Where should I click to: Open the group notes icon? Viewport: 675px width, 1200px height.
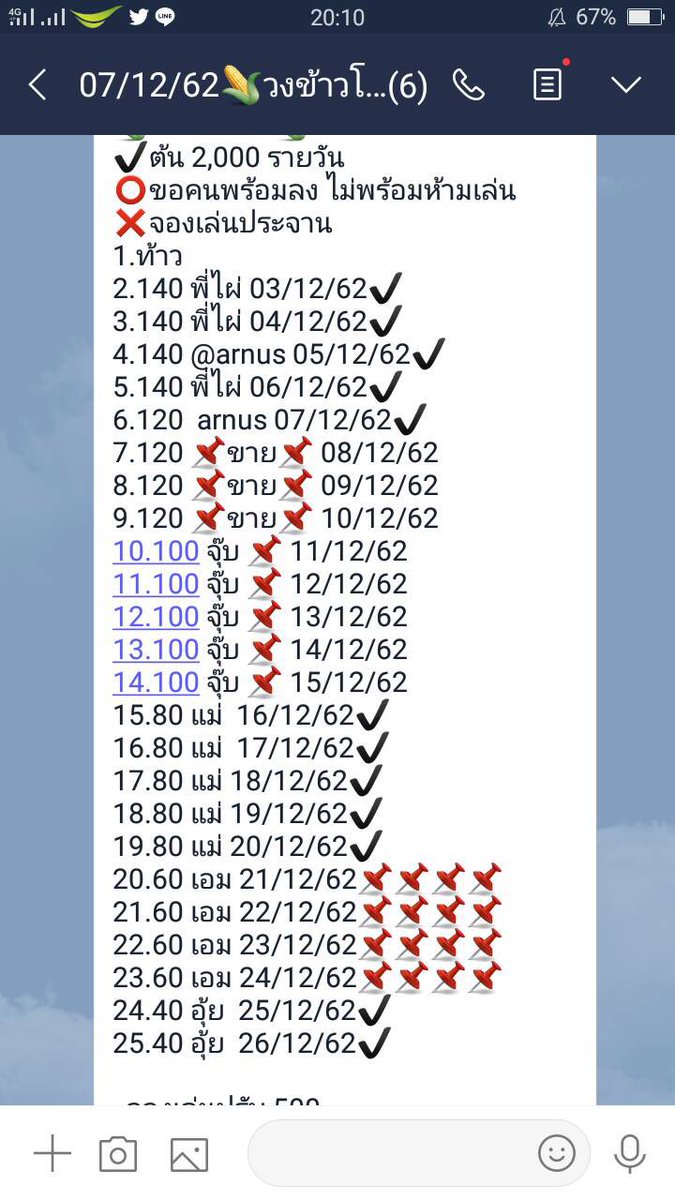[548, 85]
